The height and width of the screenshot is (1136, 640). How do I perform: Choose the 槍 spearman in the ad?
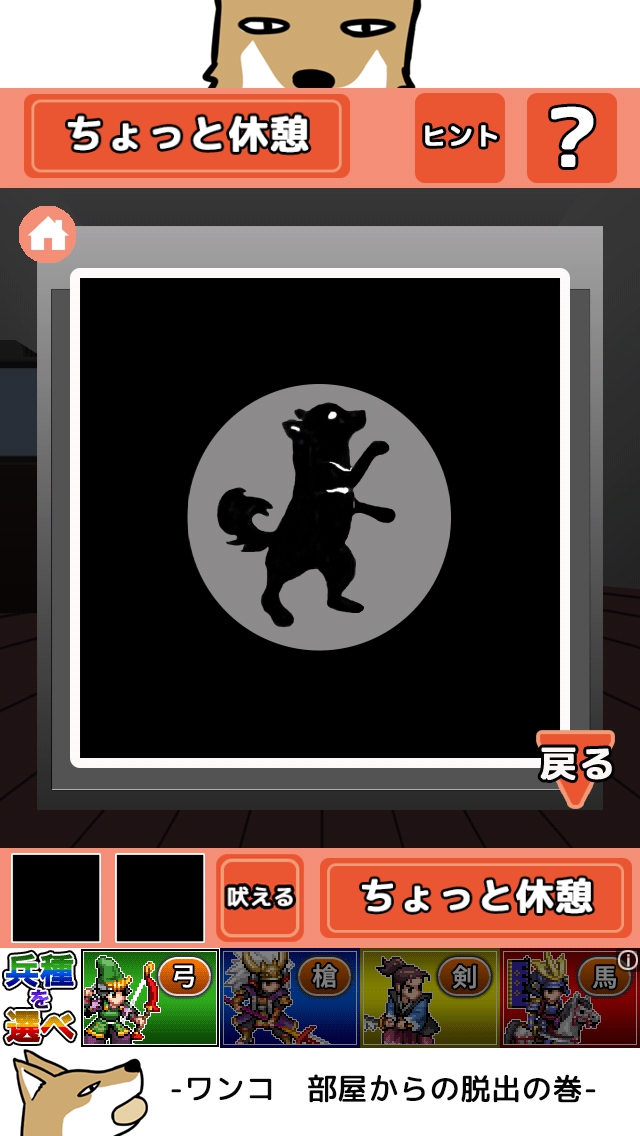(x=290, y=998)
